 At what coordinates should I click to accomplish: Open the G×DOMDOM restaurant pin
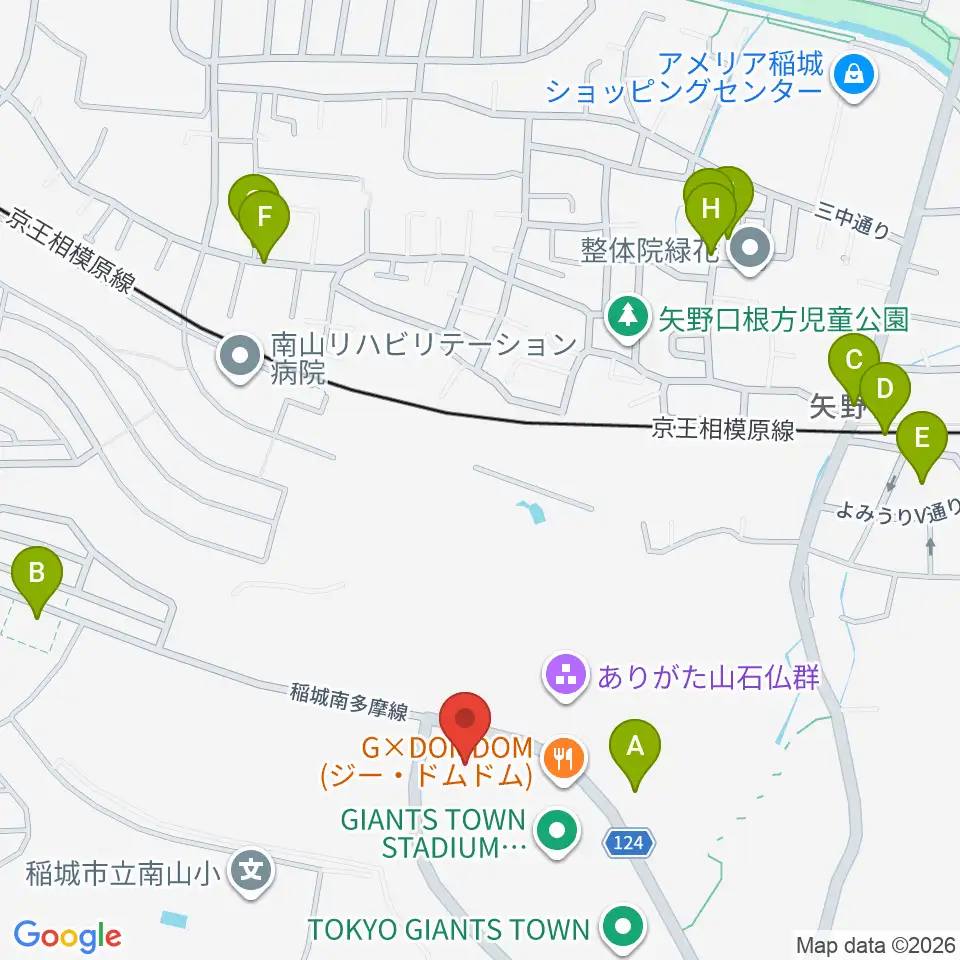[x=564, y=760]
